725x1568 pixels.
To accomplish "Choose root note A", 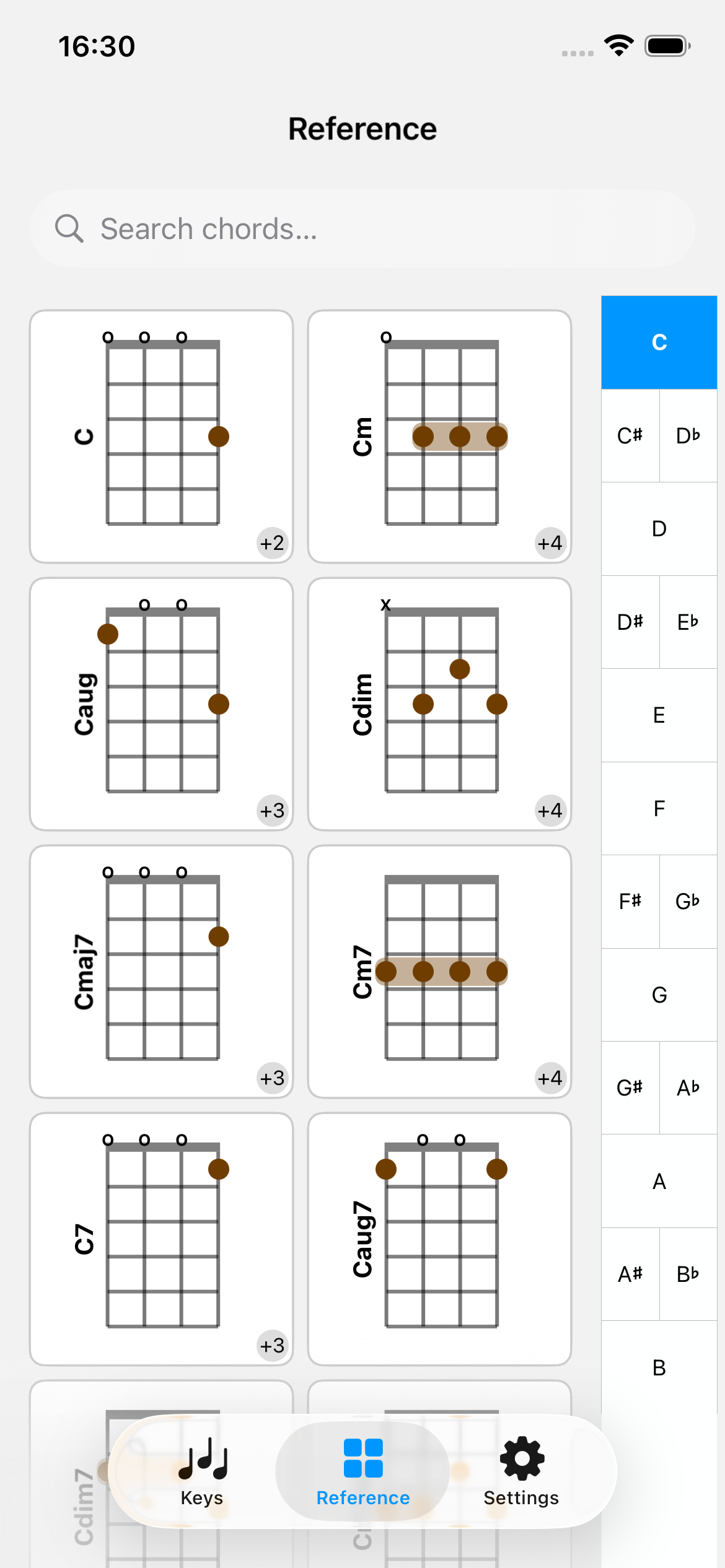I will coord(659,1182).
